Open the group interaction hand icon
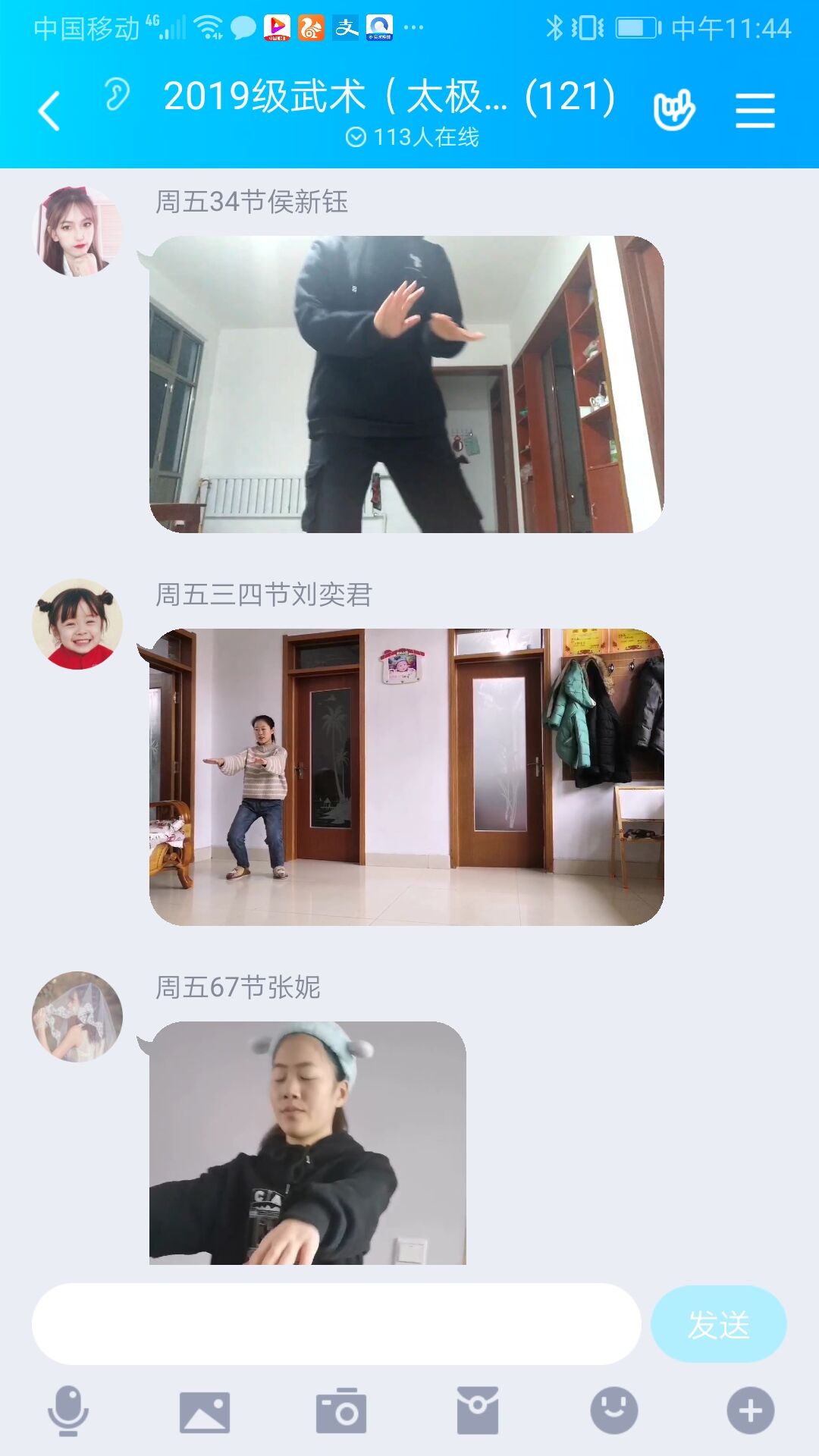819x1456 pixels. click(x=673, y=111)
